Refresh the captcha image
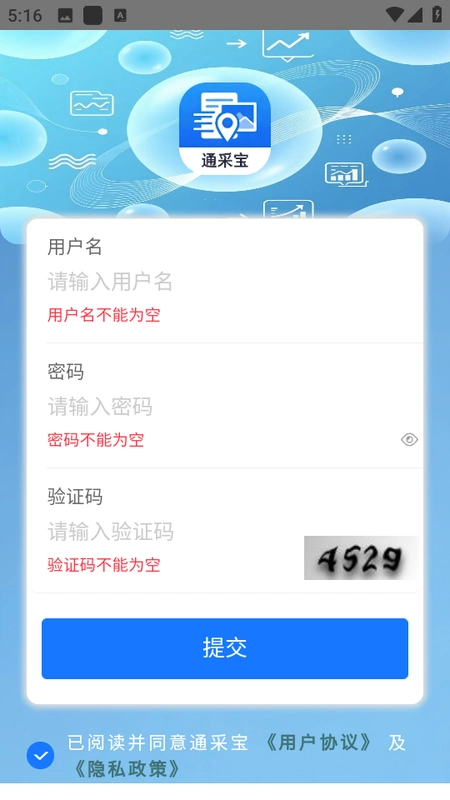The image size is (450, 800). pos(361,558)
